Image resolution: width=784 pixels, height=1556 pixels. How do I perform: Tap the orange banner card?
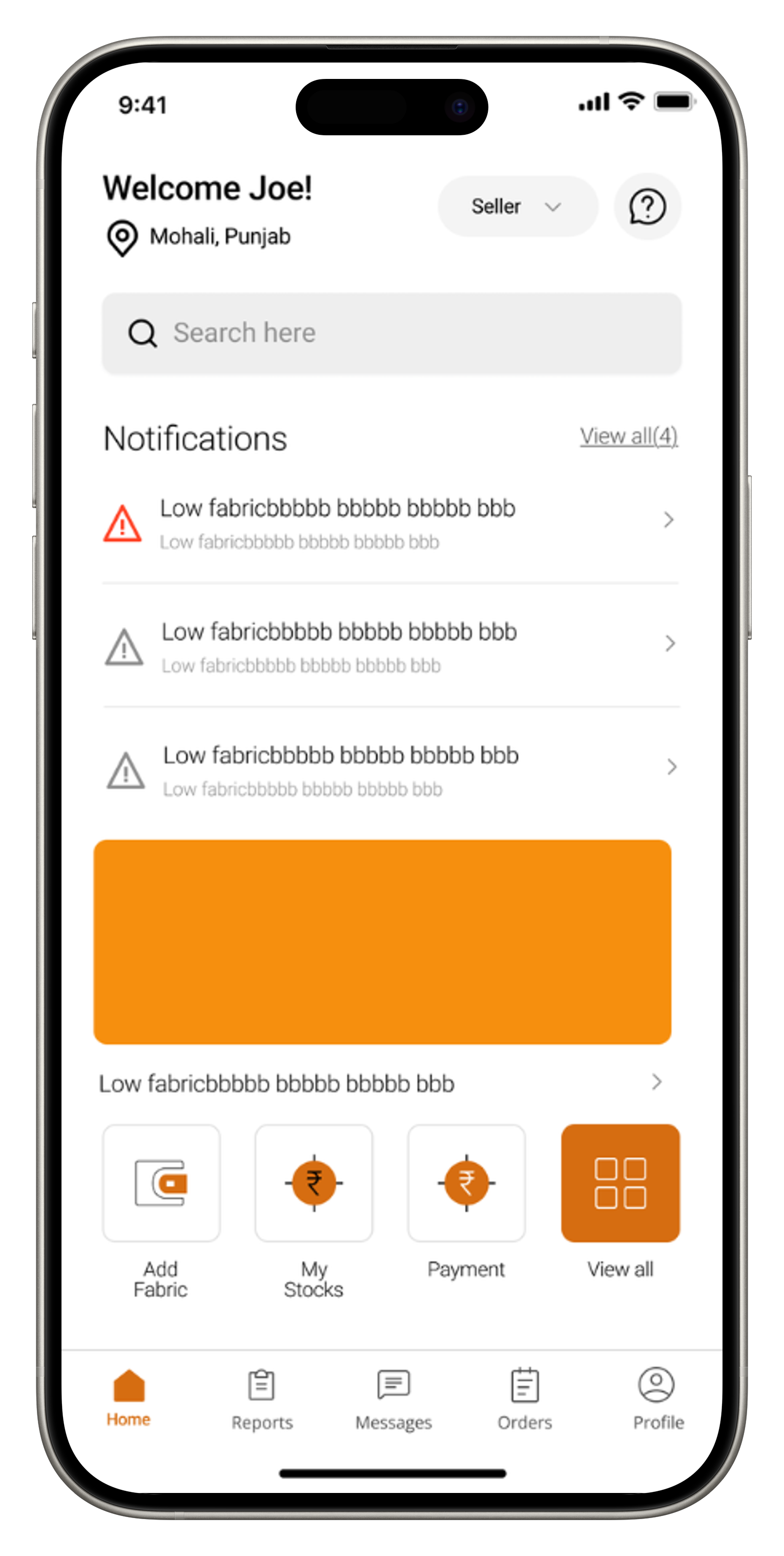pyautogui.click(x=382, y=941)
